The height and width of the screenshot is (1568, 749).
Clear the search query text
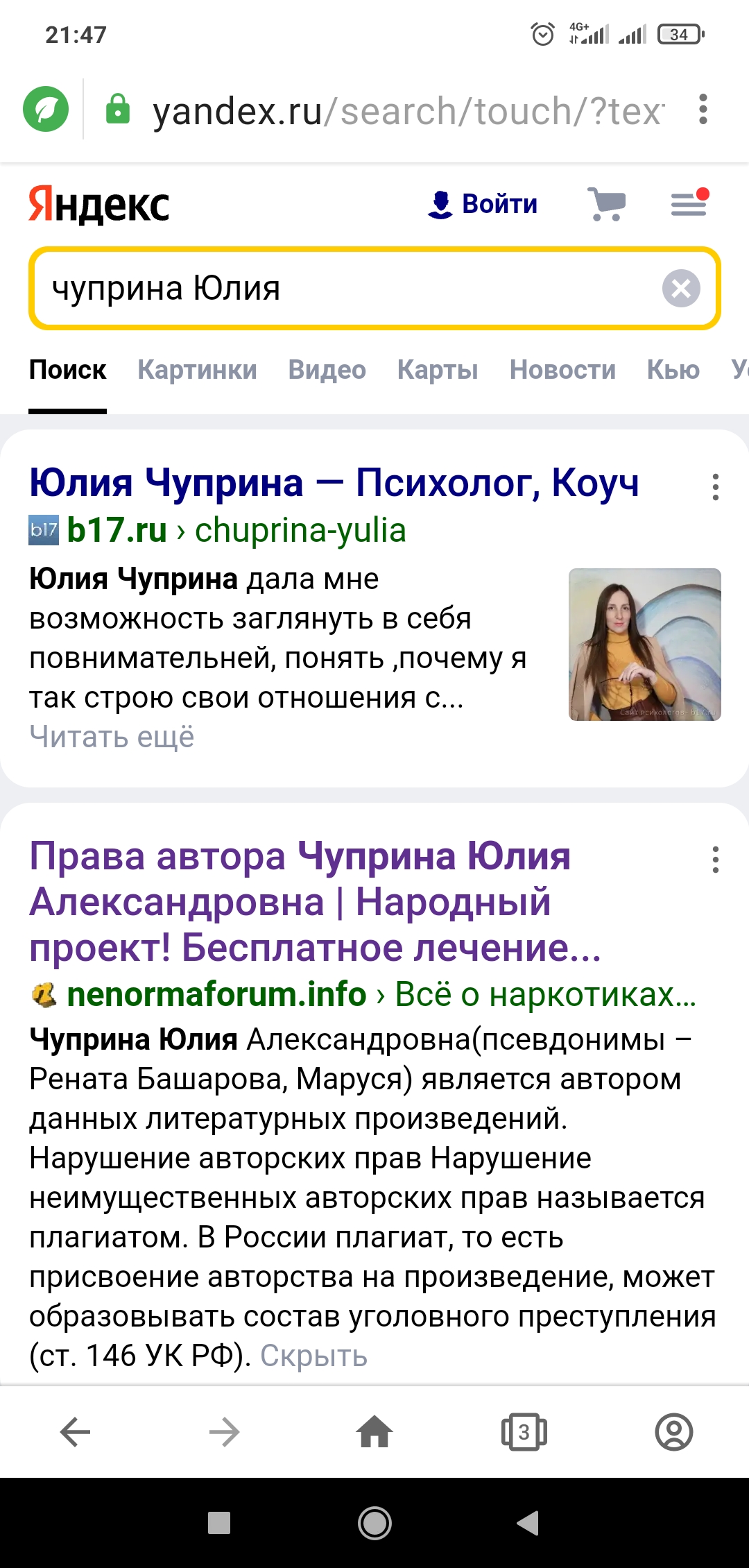point(681,288)
